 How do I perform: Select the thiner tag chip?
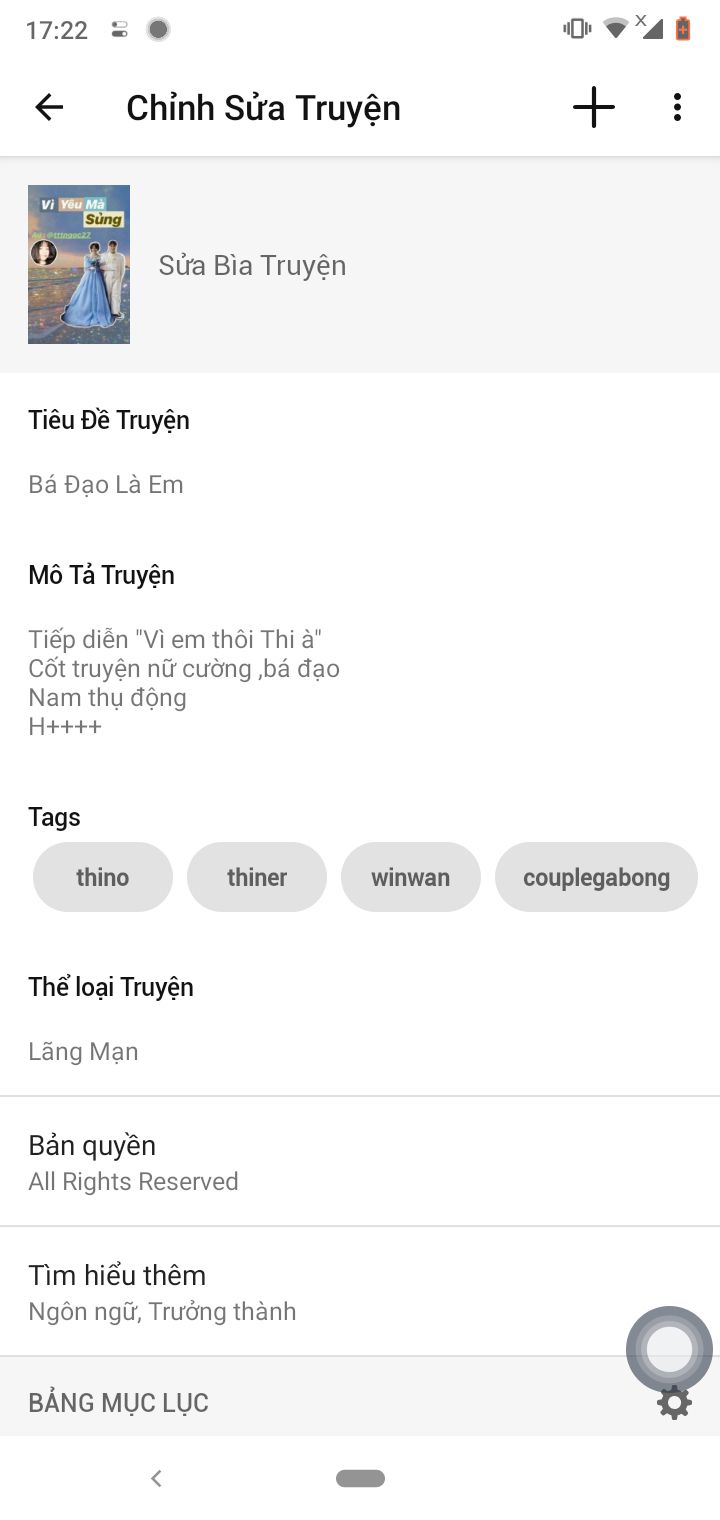click(x=257, y=877)
